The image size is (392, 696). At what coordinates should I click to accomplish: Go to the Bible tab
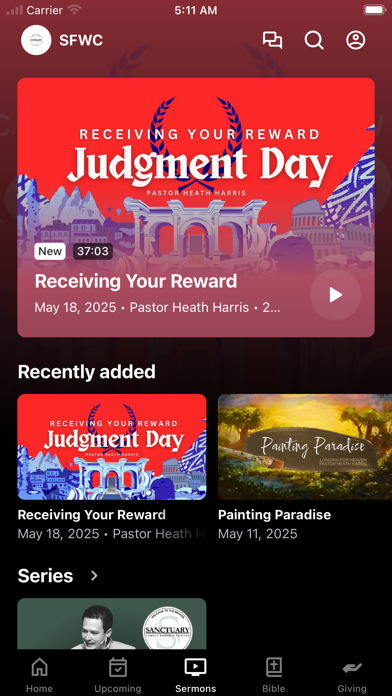point(274,675)
